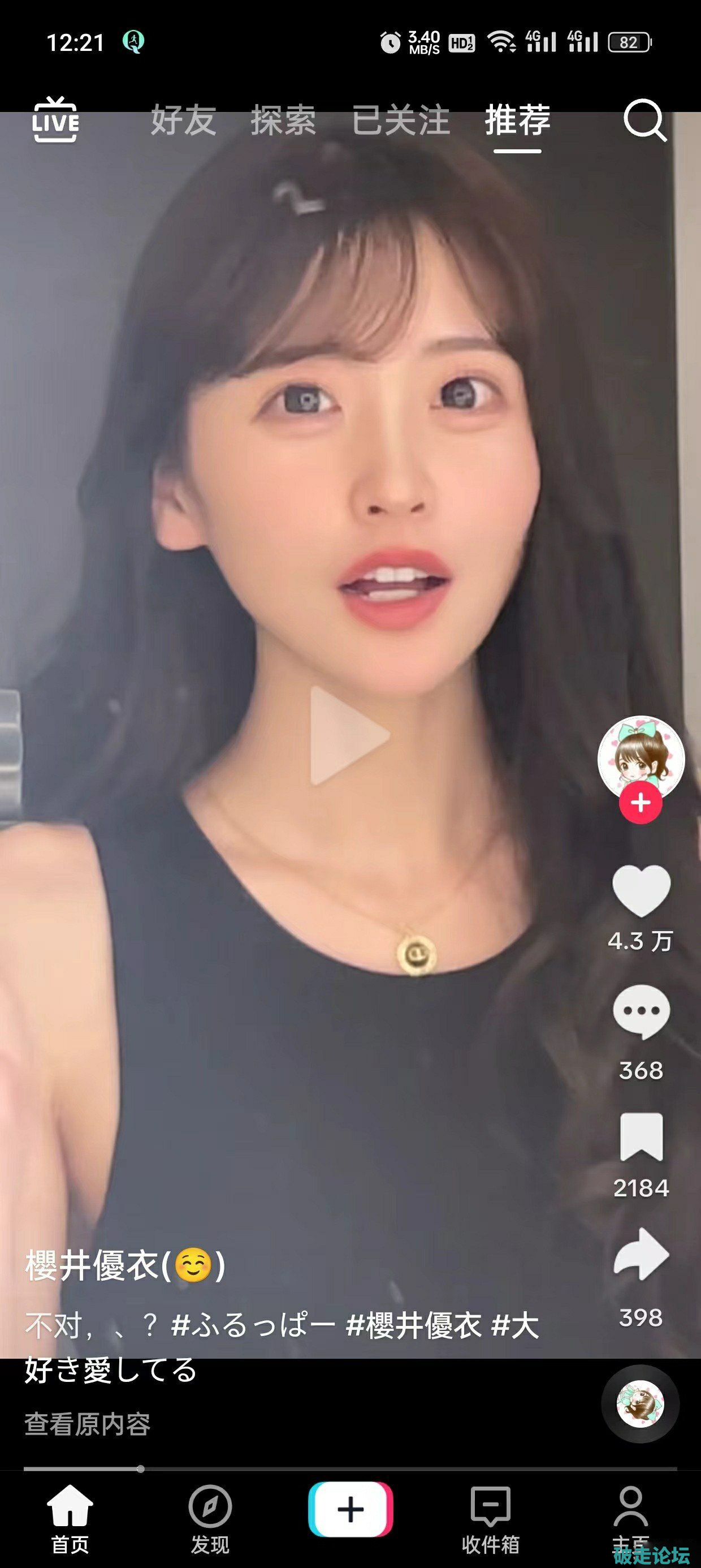Switch to the 好友 tab
Image resolution: width=701 pixels, height=1568 pixels.
pos(183,120)
